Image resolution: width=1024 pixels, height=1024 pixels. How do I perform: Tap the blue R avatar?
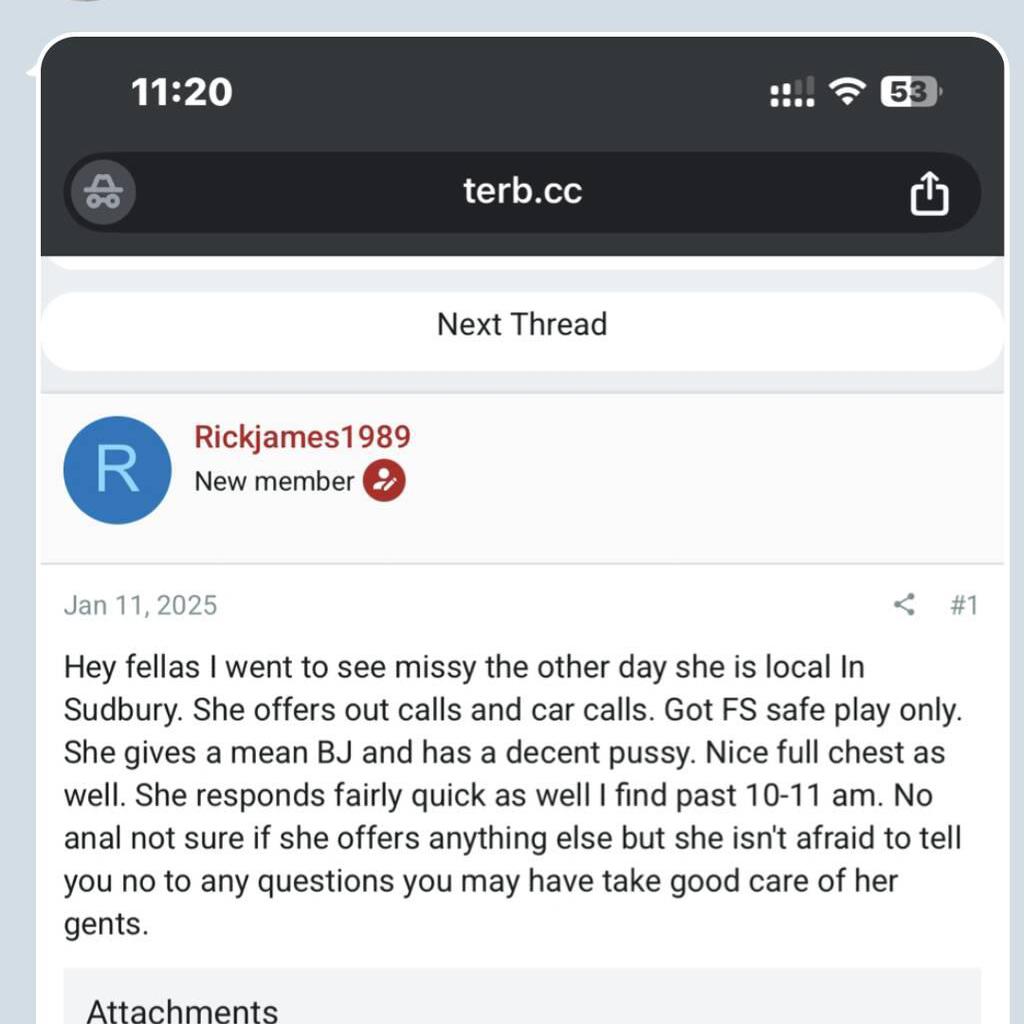[x=117, y=470]
